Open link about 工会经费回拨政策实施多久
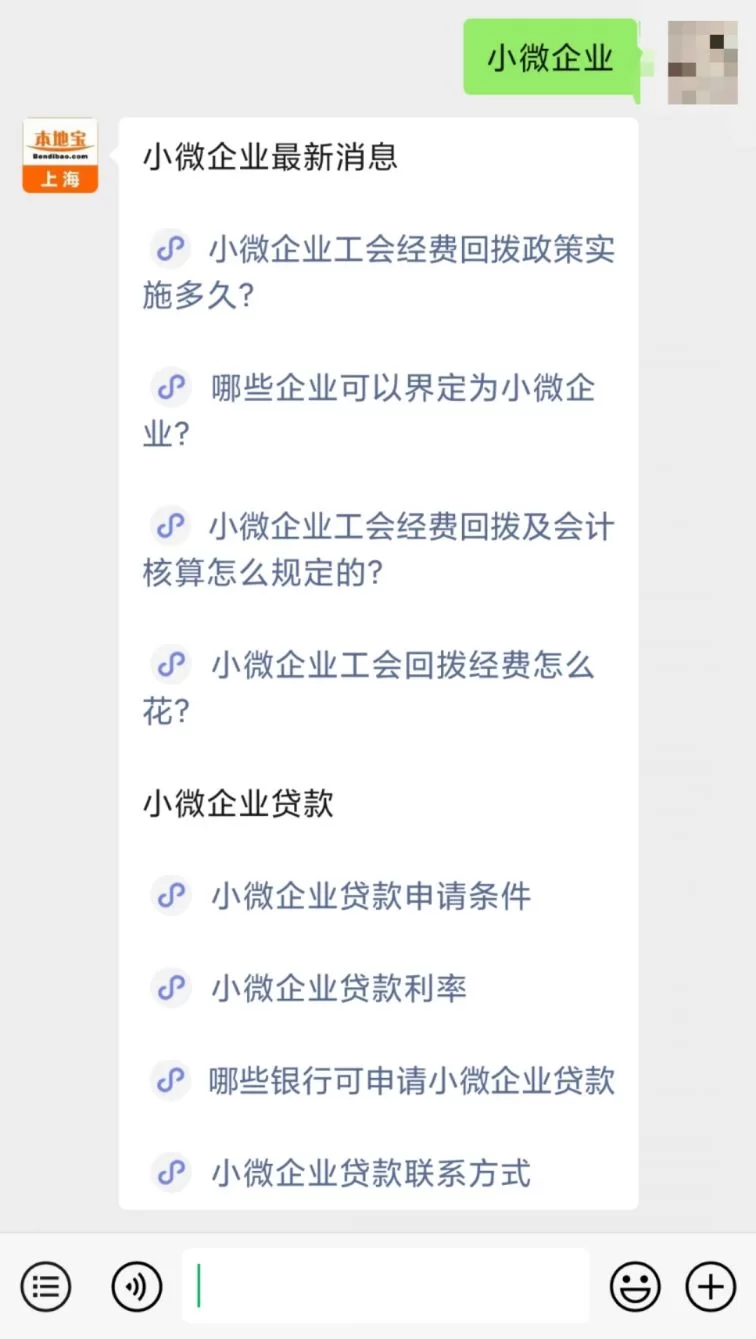756x1339 pixels. (x=411, y=250)
